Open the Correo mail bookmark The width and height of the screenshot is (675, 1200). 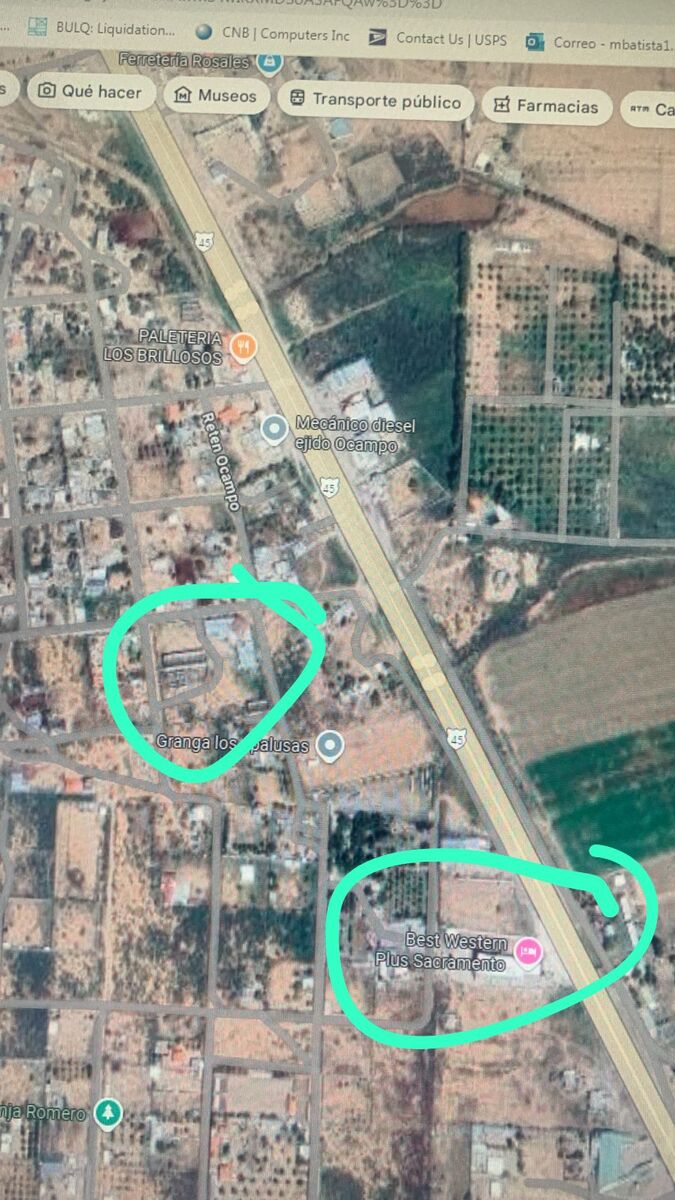coord(600,42)
